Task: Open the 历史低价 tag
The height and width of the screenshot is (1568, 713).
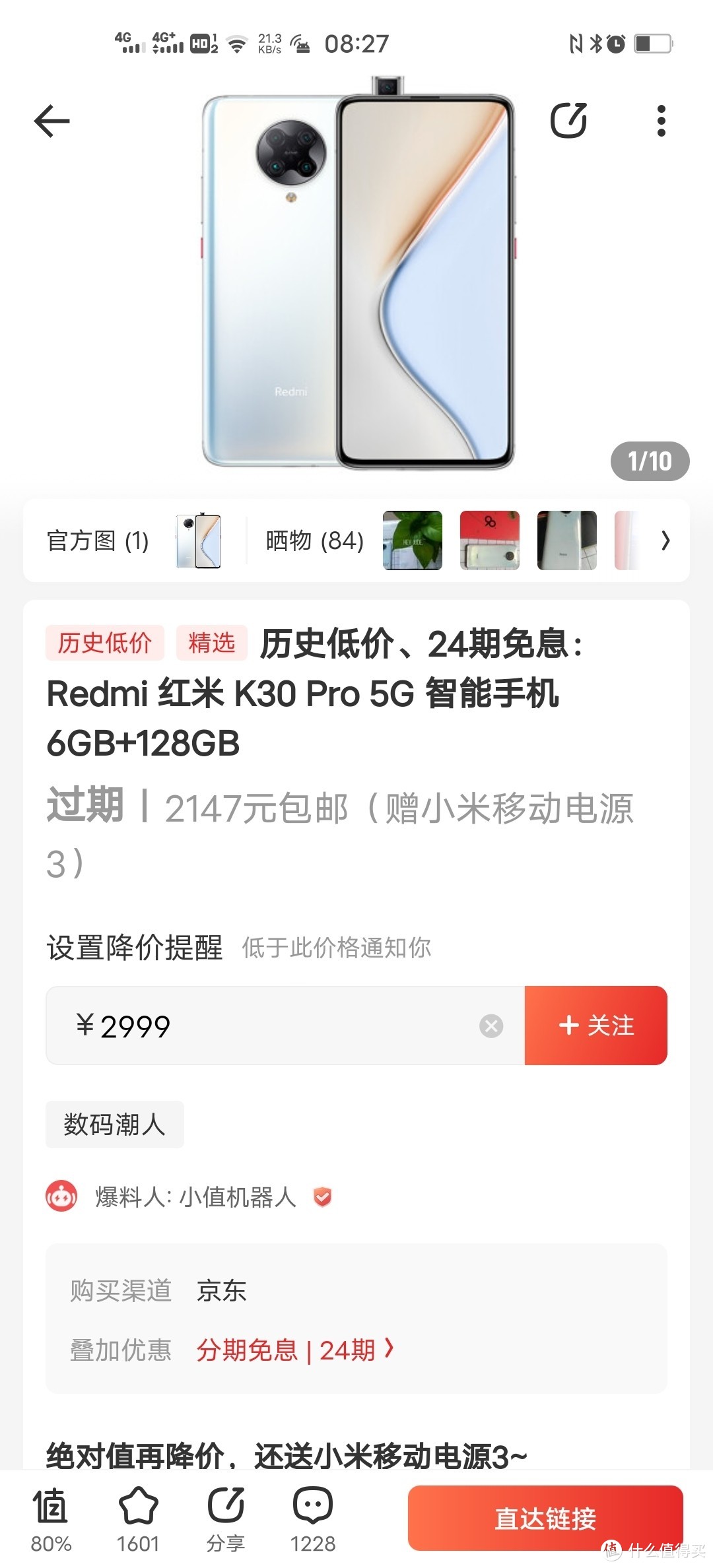Action: [x=104, y=643]
